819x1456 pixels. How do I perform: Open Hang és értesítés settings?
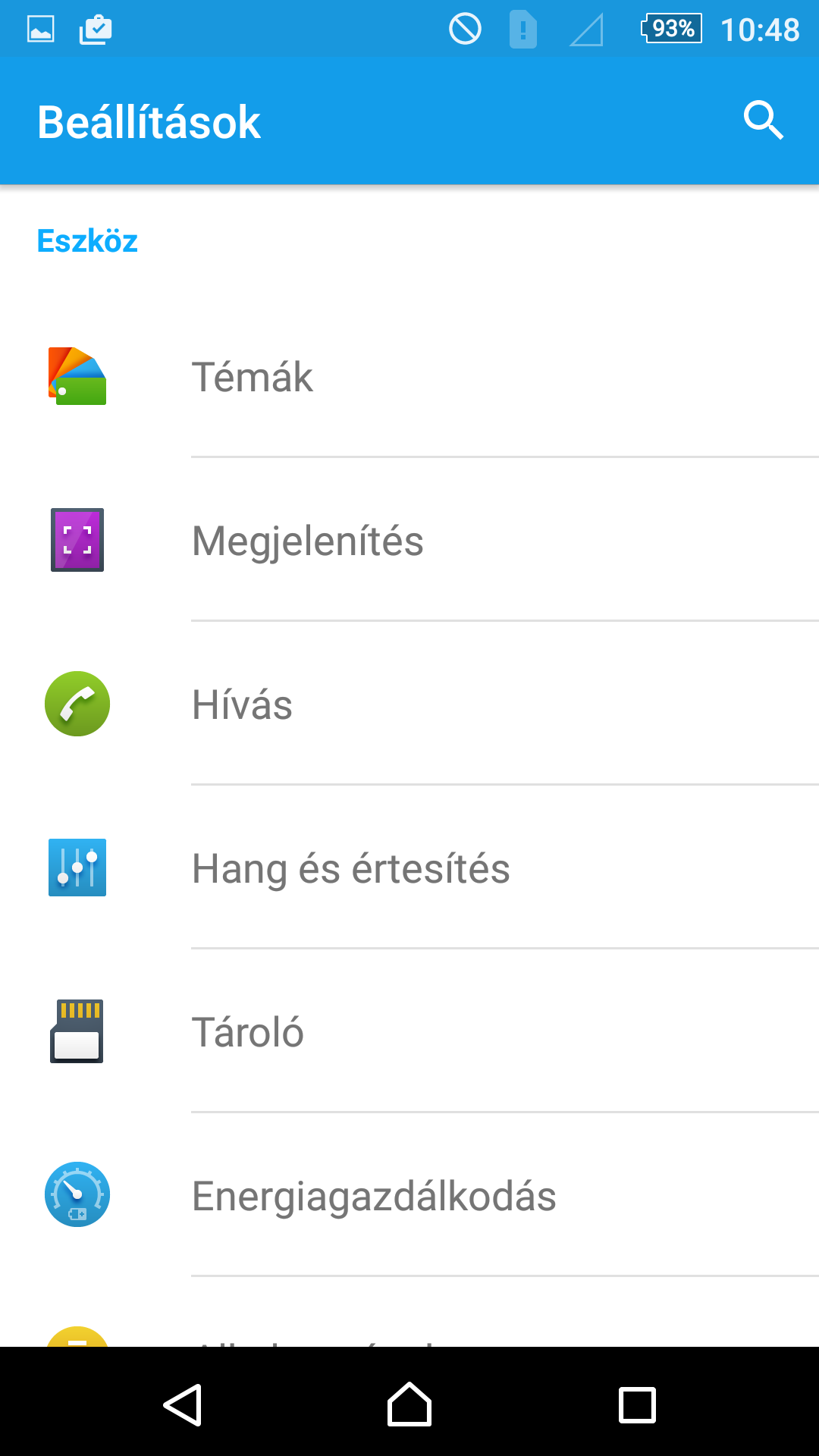click(x=409, y=868)
